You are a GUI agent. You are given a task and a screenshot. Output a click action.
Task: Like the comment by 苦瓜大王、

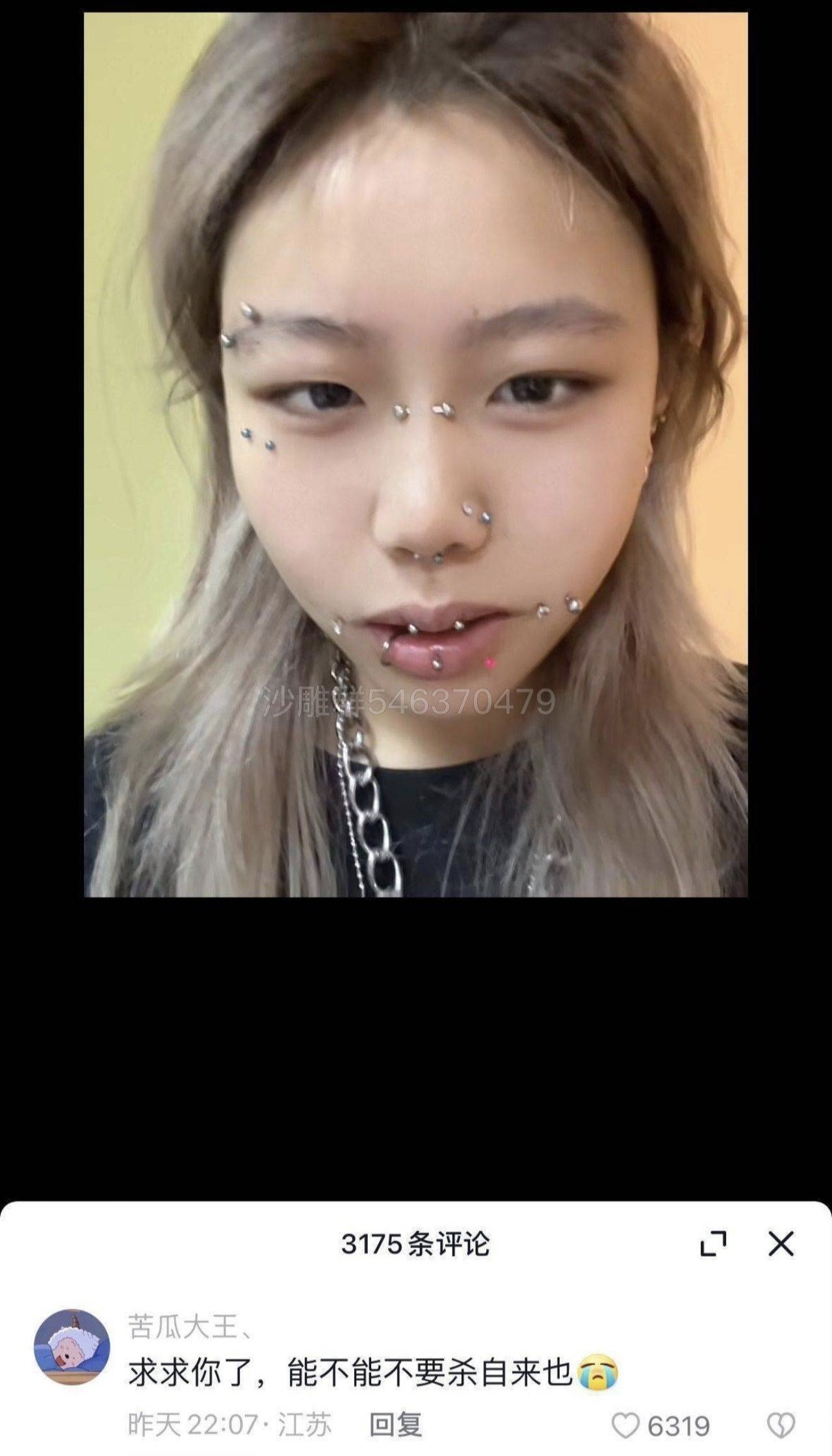626,1425
